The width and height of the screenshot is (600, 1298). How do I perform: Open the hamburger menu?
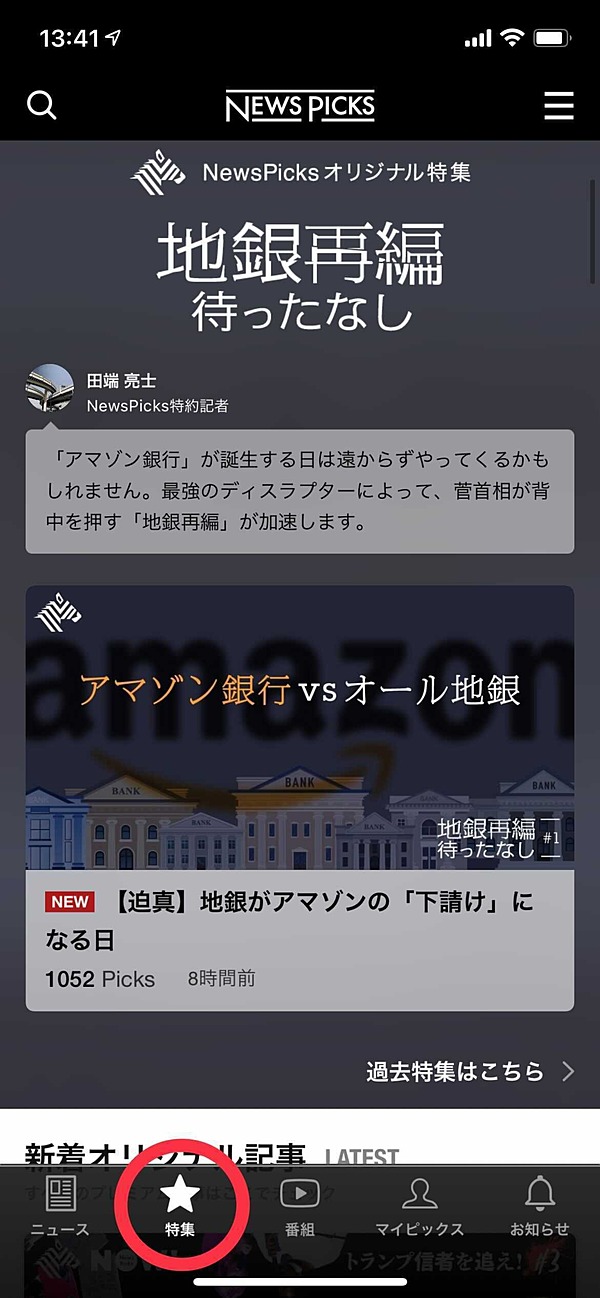(558, 105)
